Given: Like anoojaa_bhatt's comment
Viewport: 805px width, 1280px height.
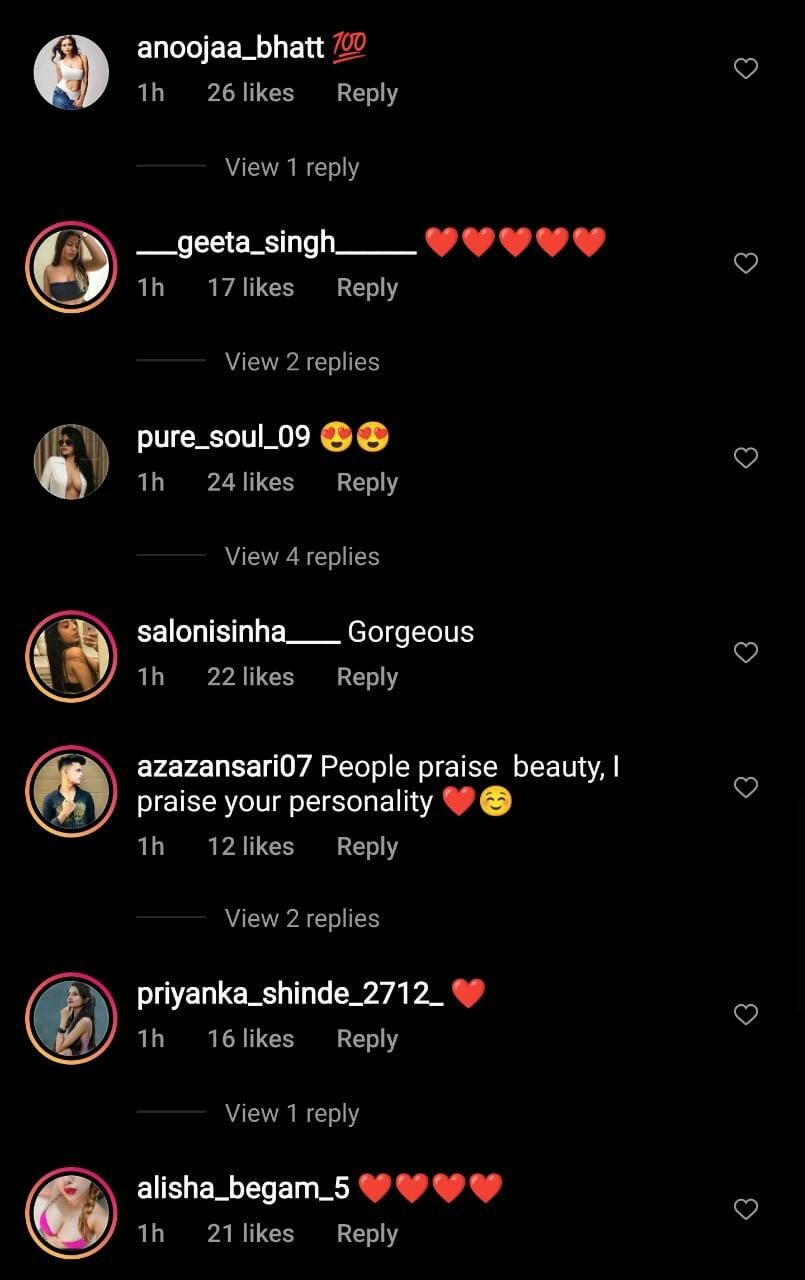Looking at the screenshot, I should pyautogui.click(x=746, y=69).
